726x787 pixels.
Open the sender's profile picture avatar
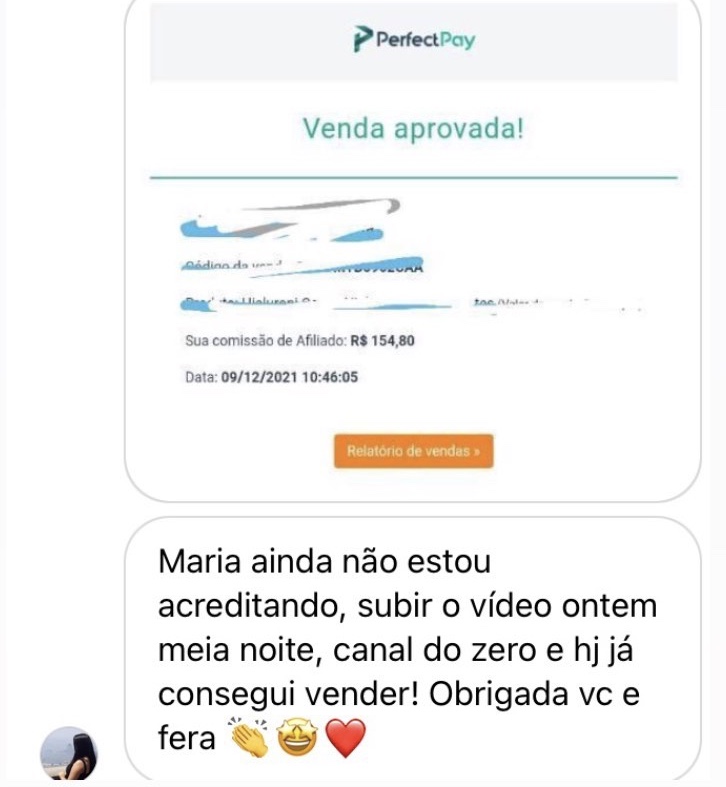(69, 753)
